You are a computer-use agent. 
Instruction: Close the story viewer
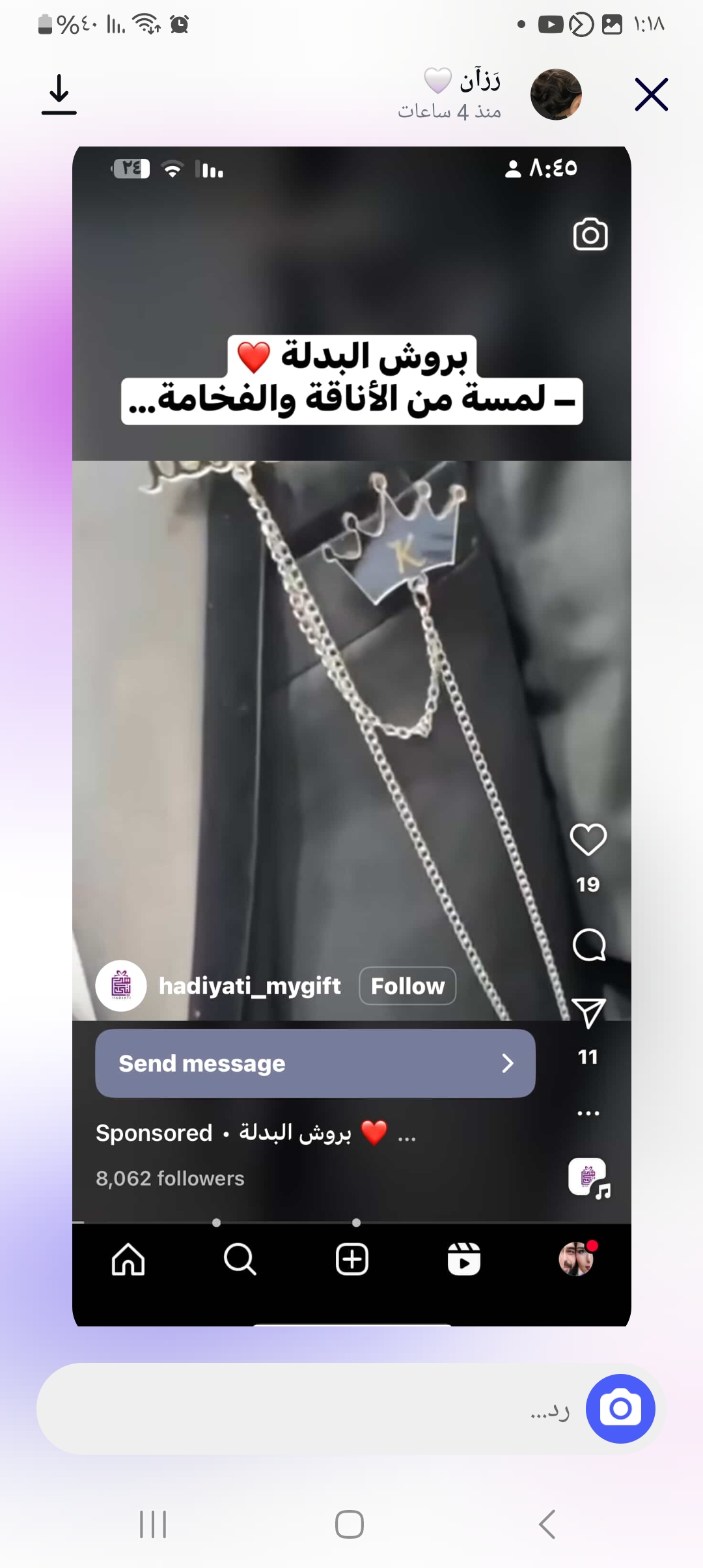click(x=651, y=95)
